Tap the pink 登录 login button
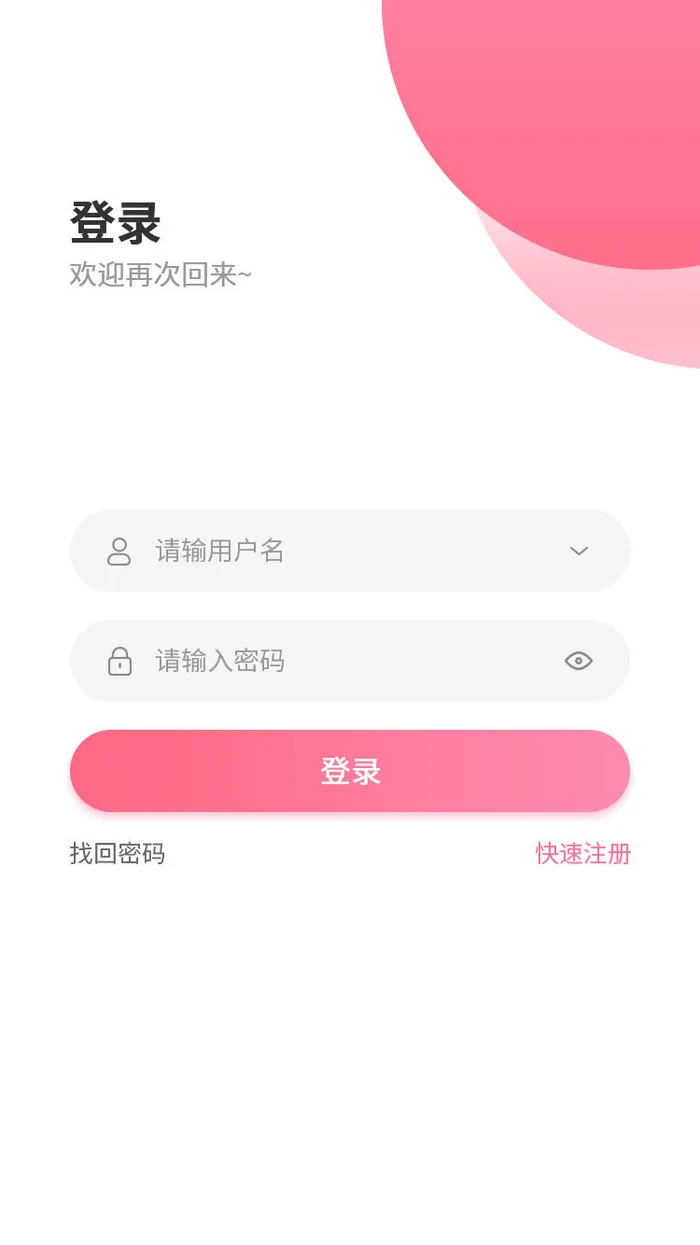The width and height of the screenshot is (700, 1245). tap(350, 771)
